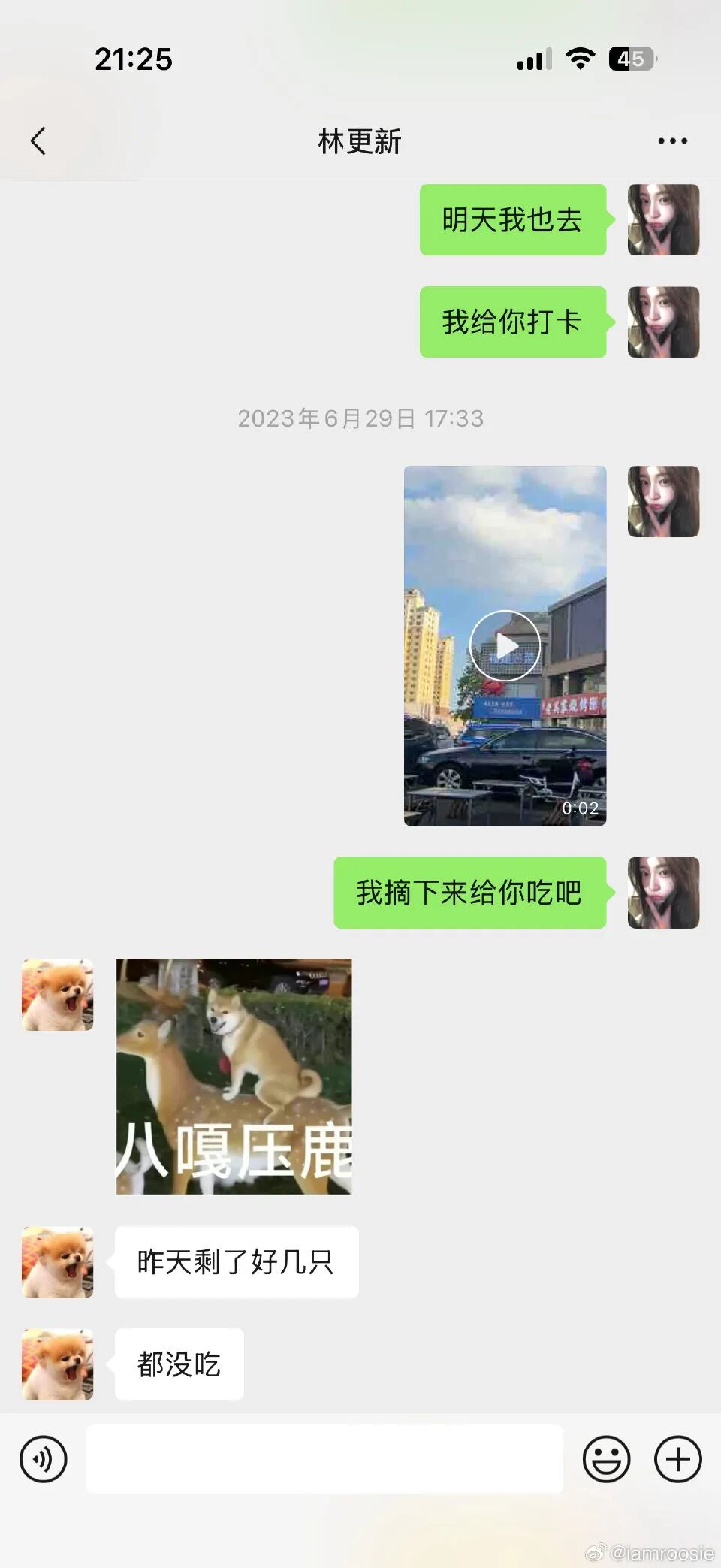Open the plus attachments menu

[x=677, y=1459]
